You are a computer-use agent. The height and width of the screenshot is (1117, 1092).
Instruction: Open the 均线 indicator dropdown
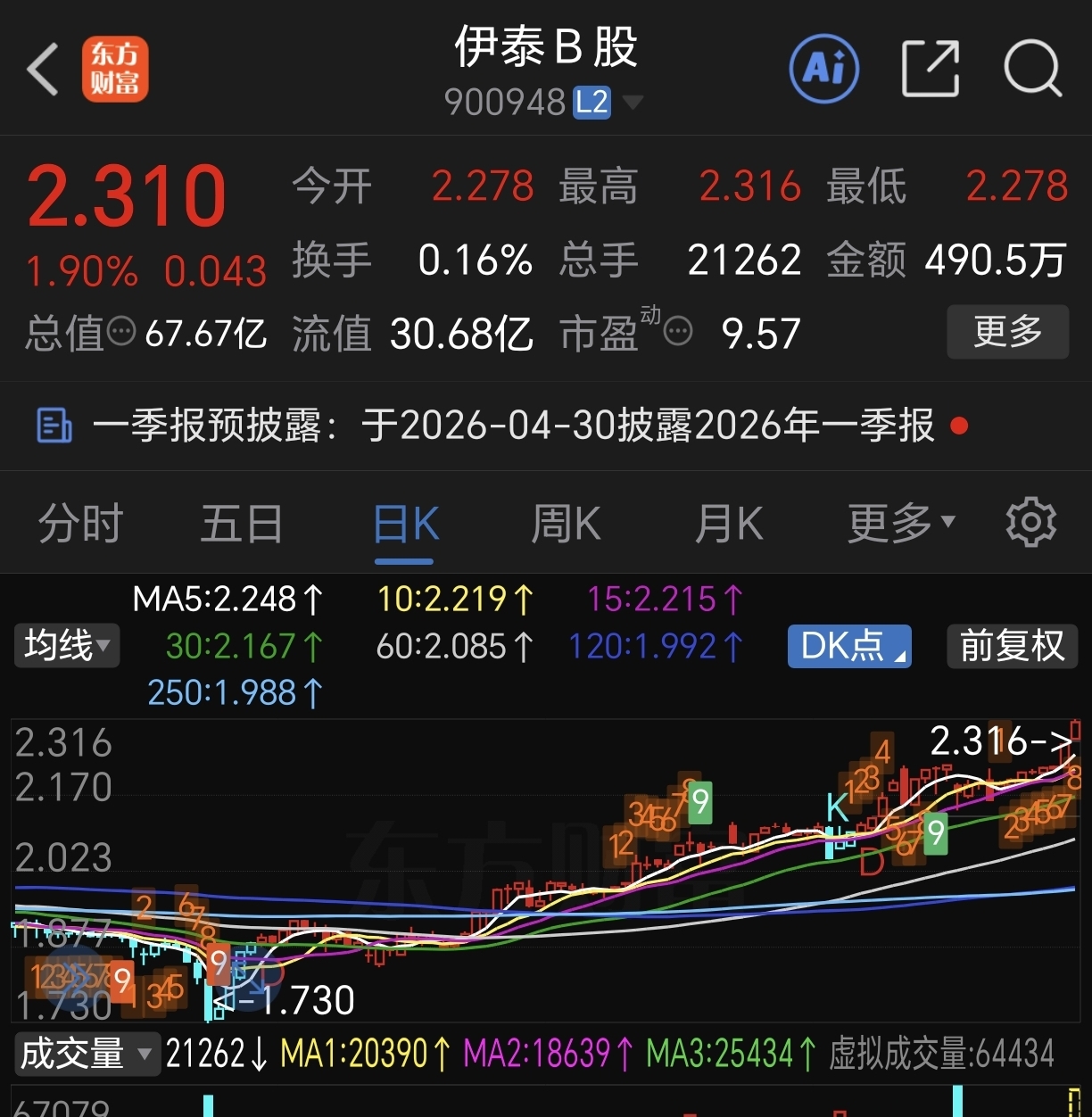tap(67, 645)
